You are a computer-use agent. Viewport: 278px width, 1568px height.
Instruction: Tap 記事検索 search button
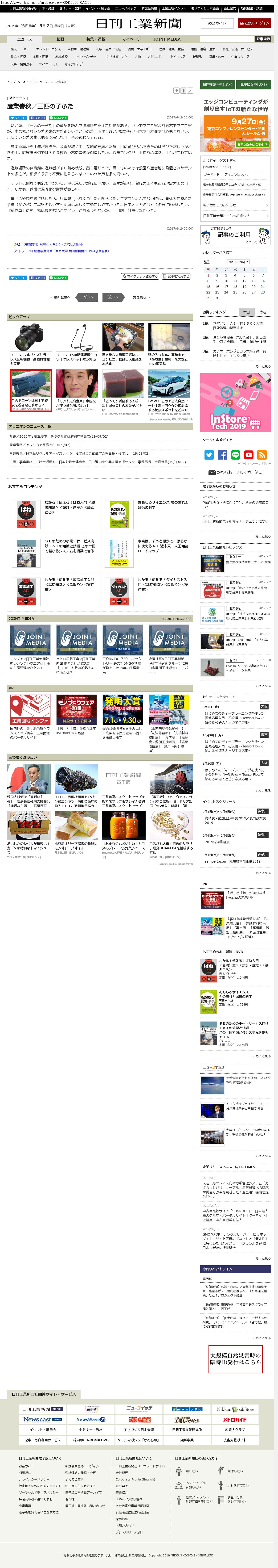263,39
